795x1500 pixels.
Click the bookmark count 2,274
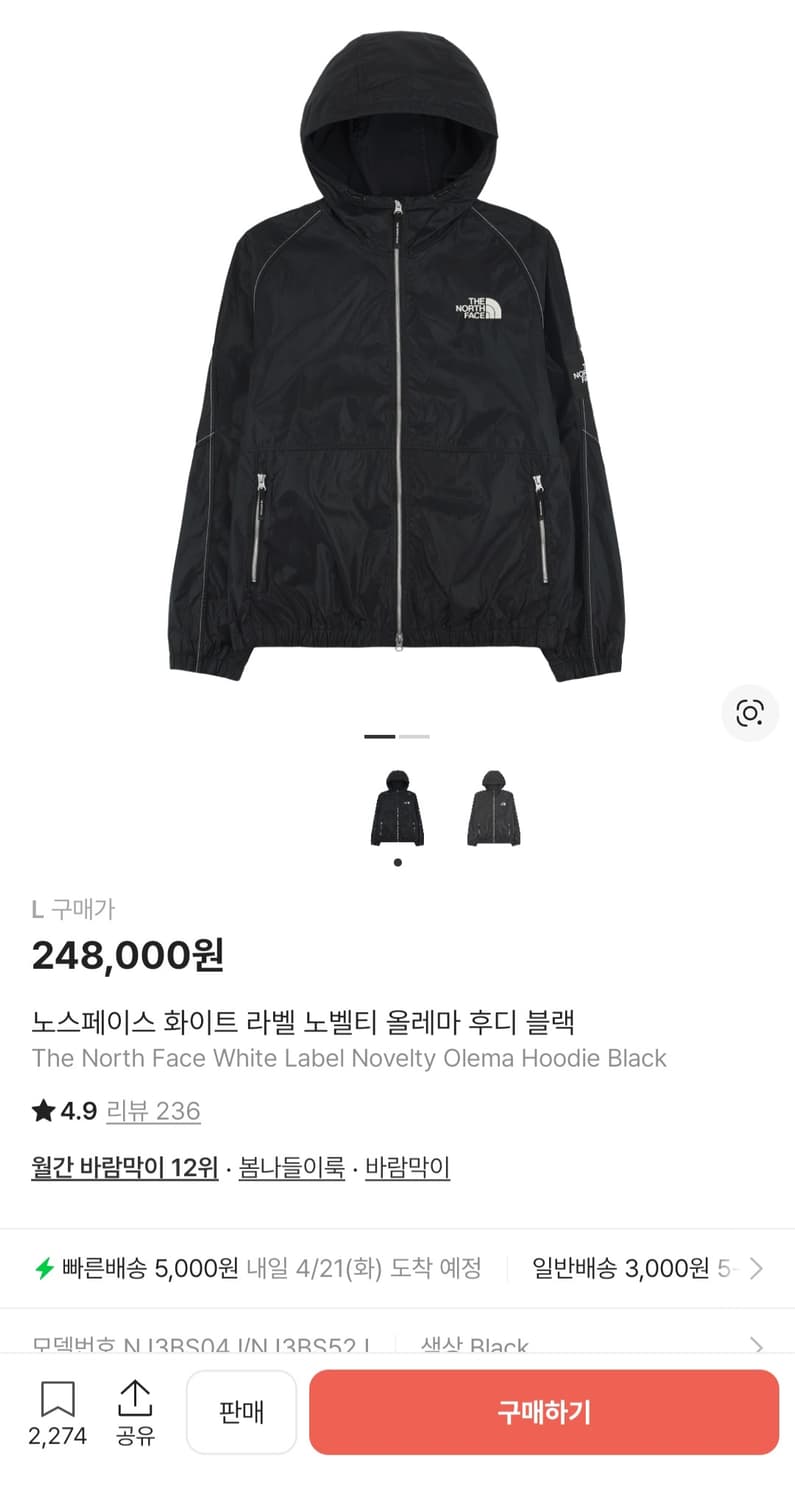pos(56,1437)
